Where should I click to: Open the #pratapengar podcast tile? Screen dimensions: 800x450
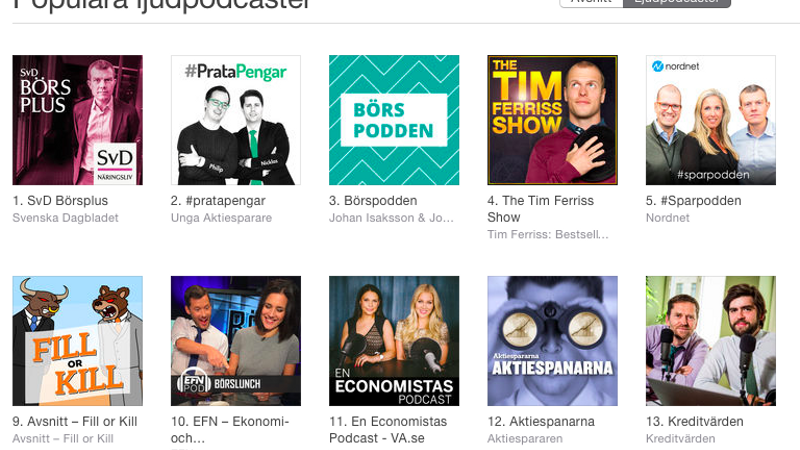pyautogui.click(x=235, y=120)
